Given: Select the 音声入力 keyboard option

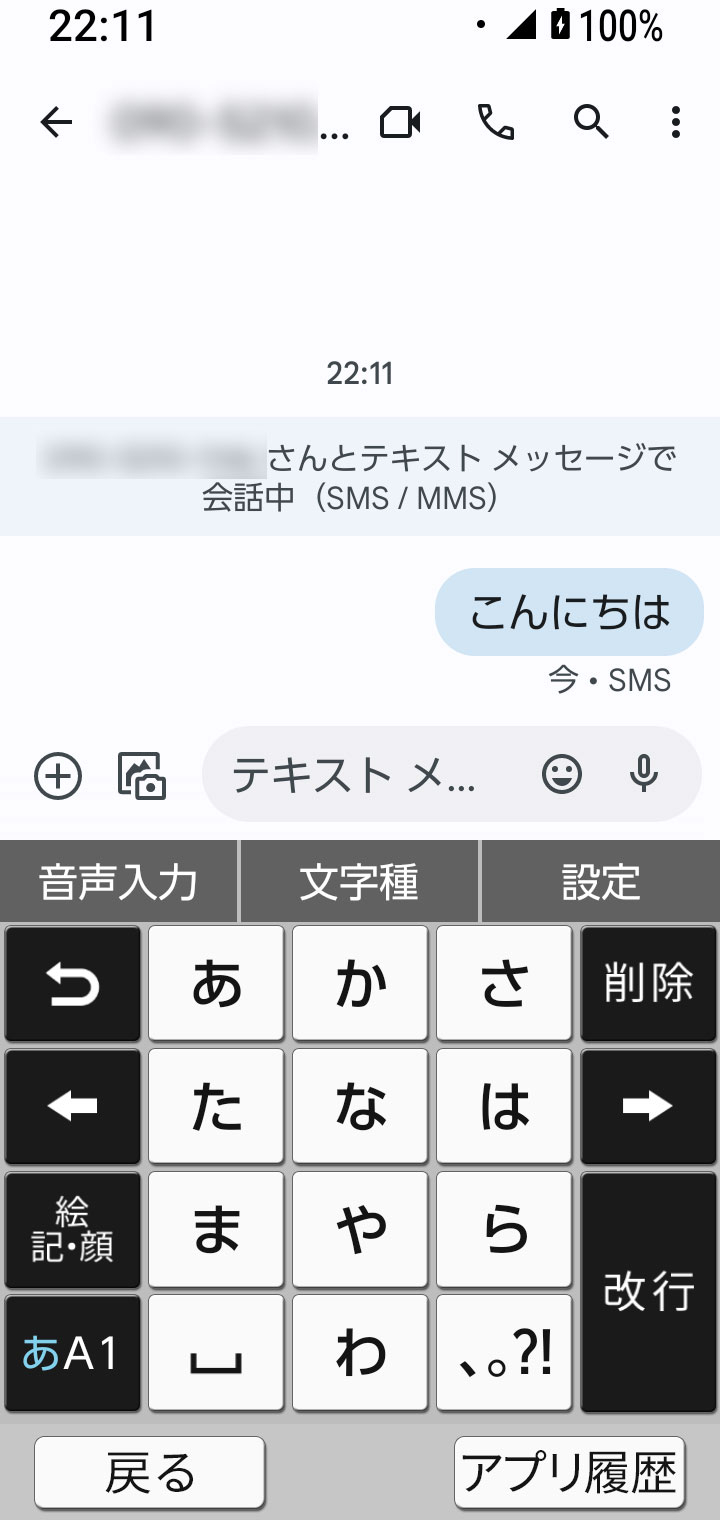Looking at the screenshot, I should click(118, 882).
